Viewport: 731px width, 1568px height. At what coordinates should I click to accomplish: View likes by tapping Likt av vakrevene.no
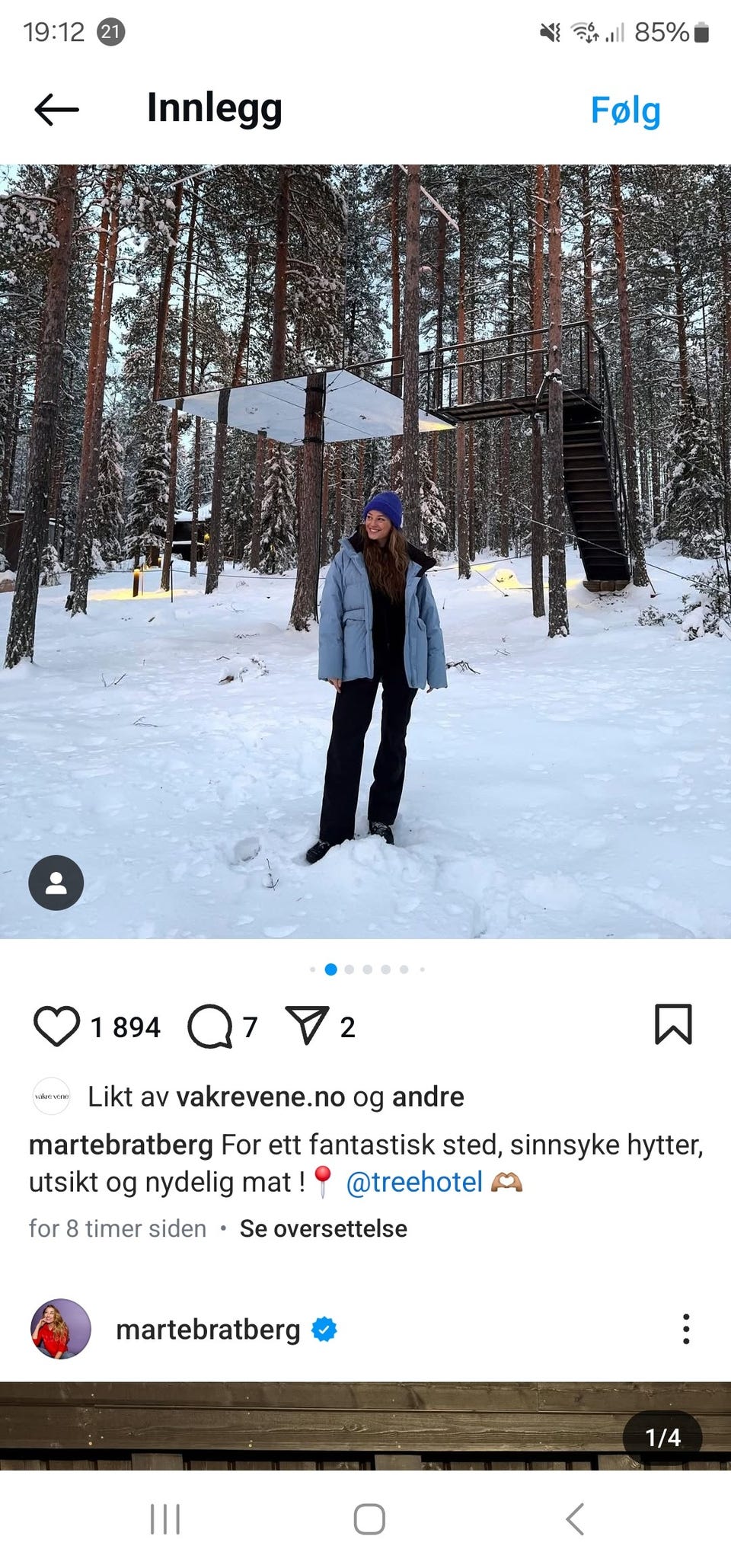coord(262,1096)
